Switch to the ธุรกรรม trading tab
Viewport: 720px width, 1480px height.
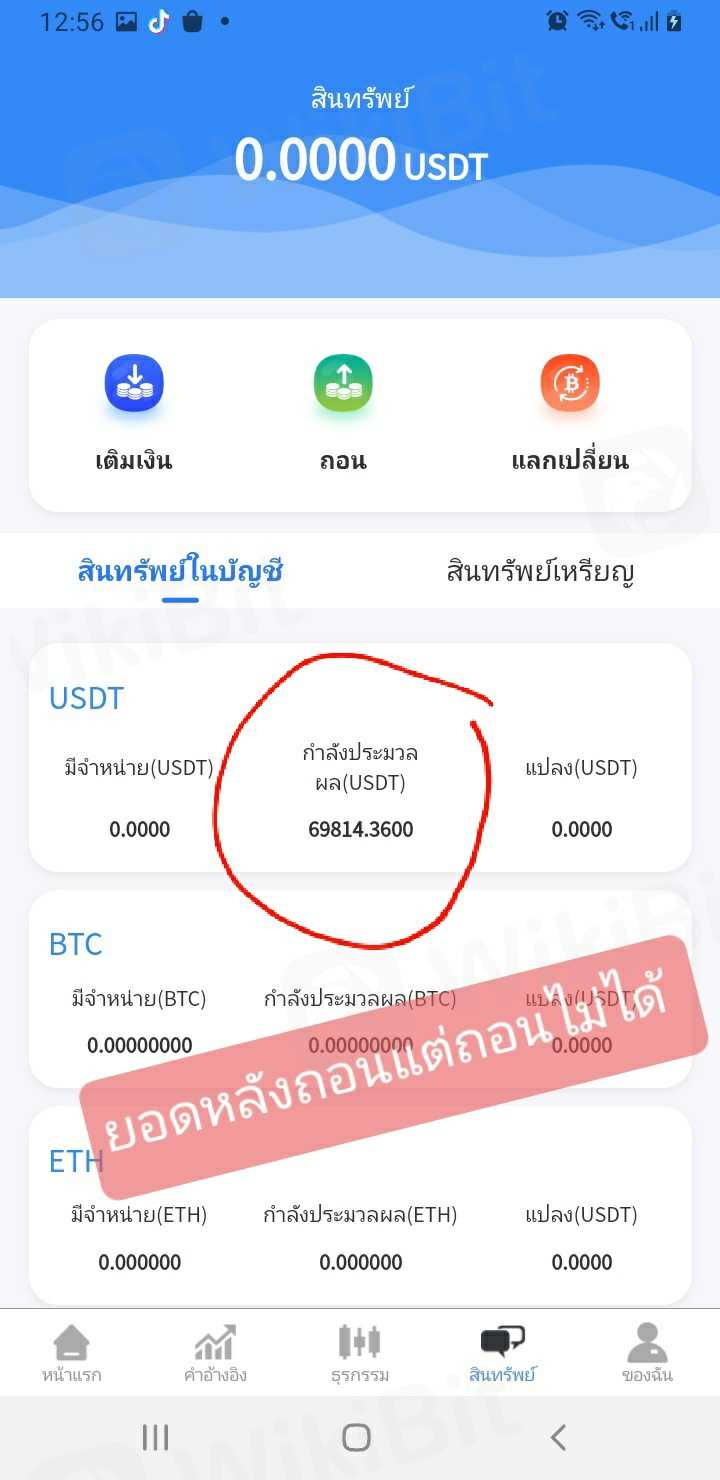click(x=360, y=1354)
